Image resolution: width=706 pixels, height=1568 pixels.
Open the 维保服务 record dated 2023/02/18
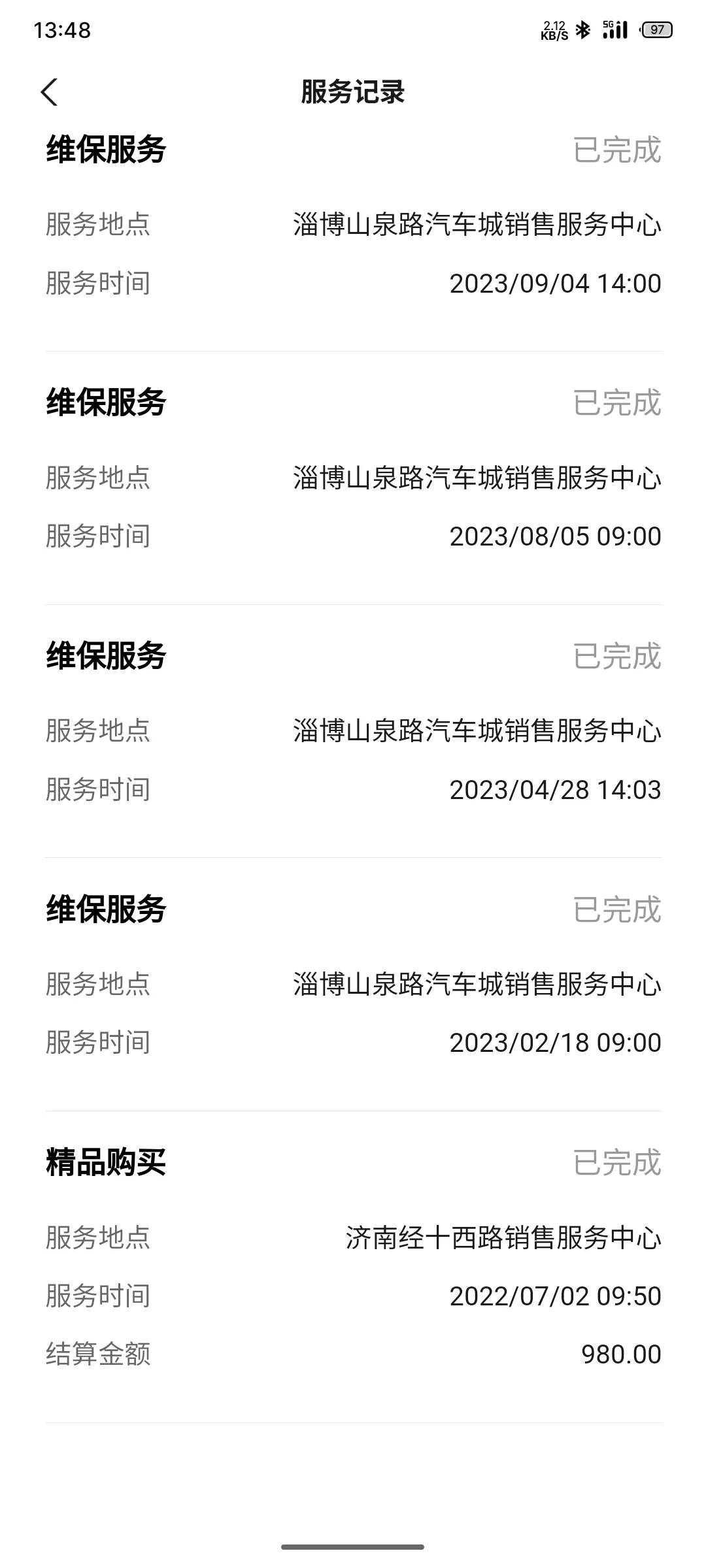coord(353,984)
